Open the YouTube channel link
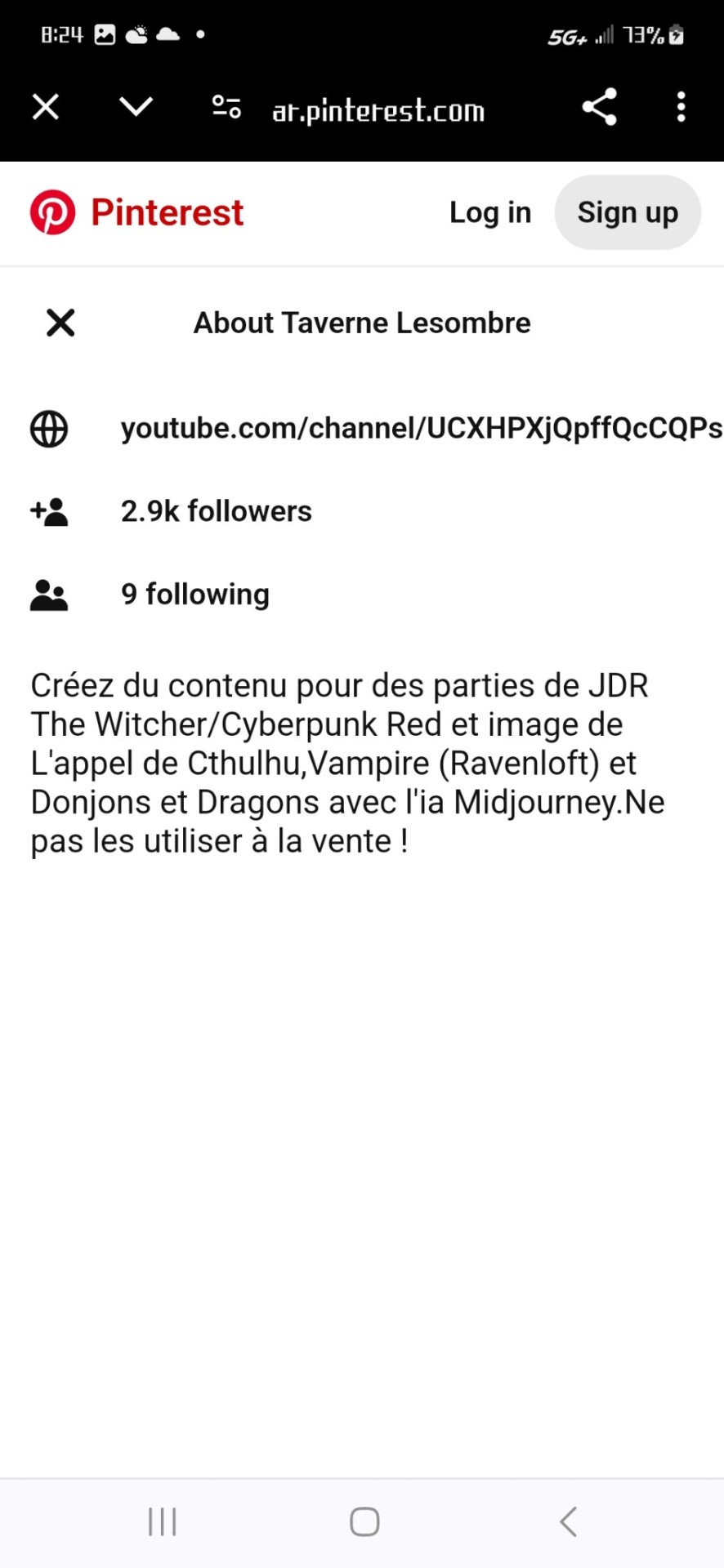724x1568 pixels. (421, 428)
